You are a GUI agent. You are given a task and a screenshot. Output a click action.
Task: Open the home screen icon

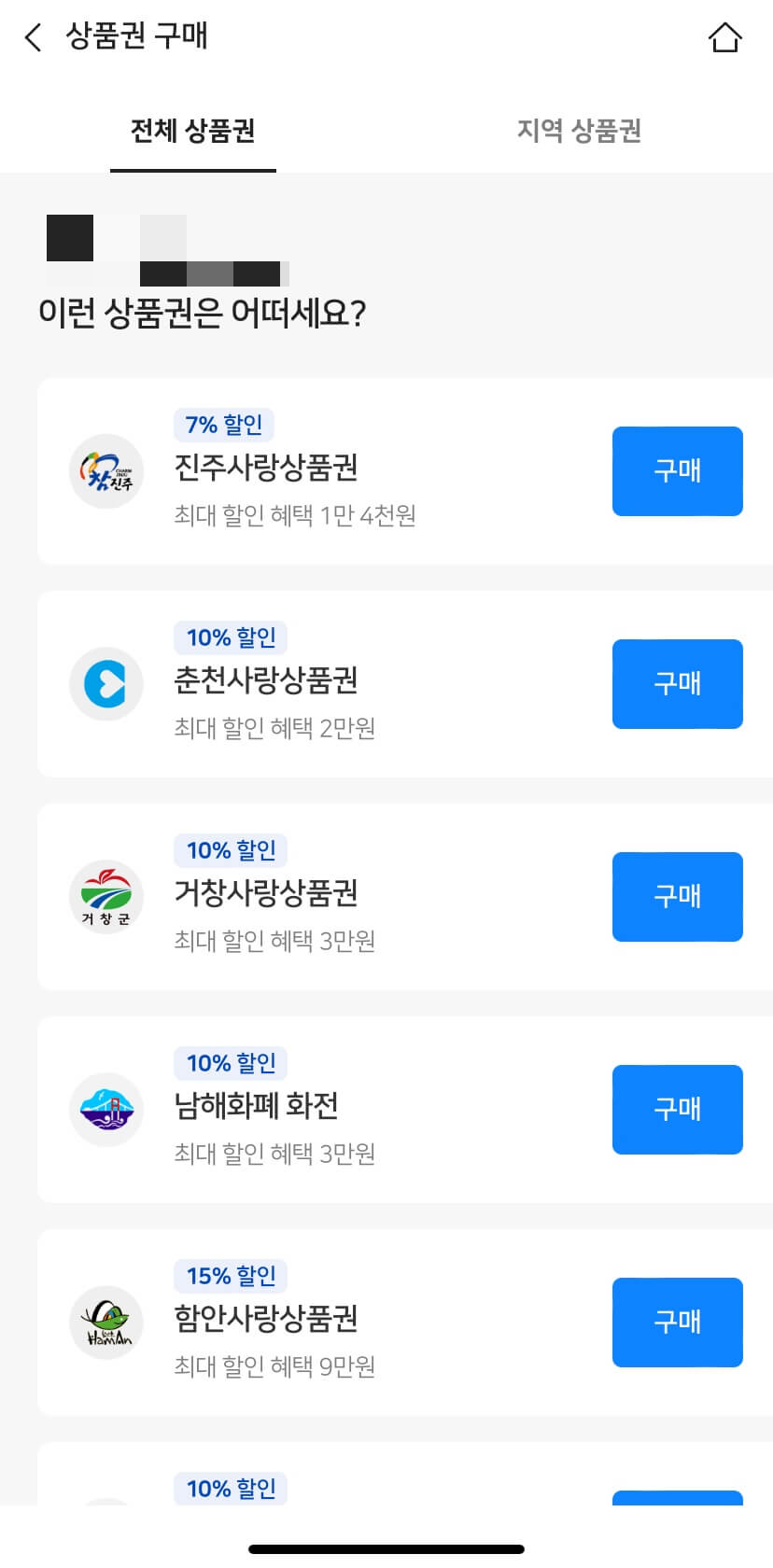coord(725,37)
